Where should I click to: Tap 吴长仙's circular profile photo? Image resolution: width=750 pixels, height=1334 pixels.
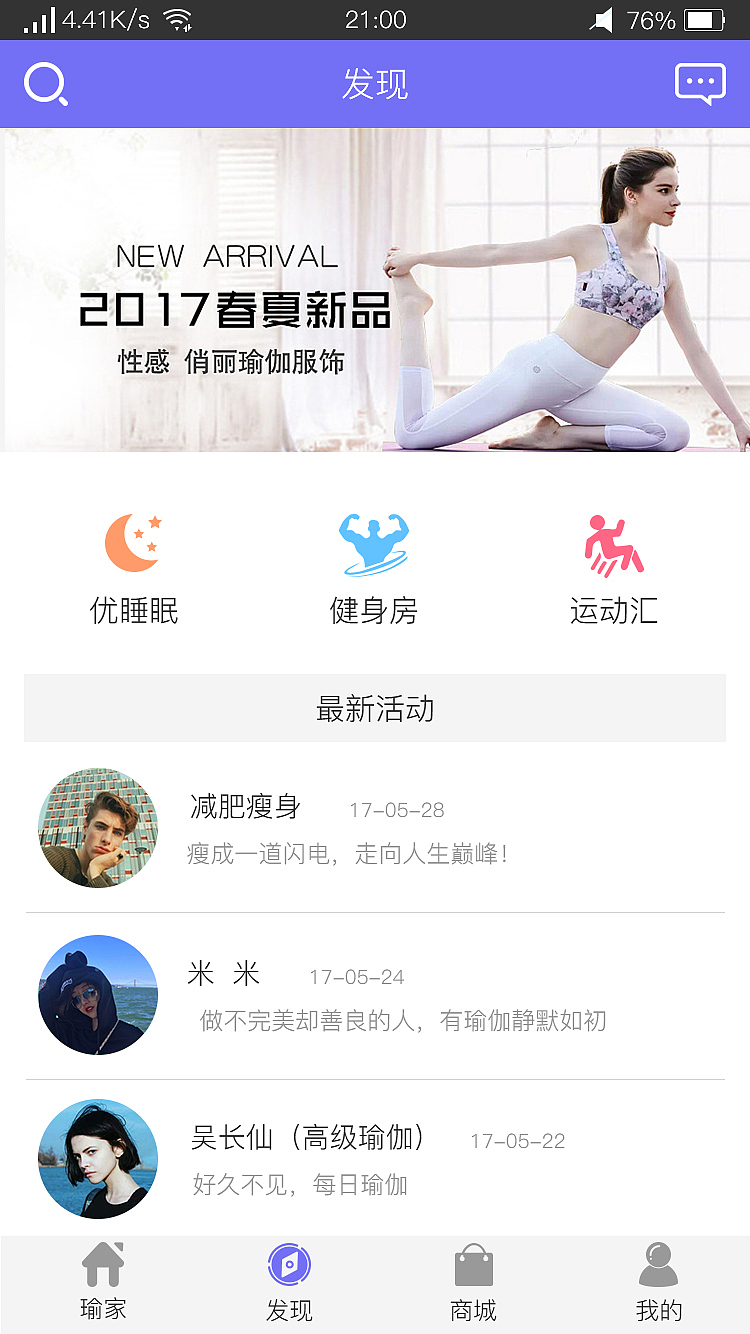point(97,1158)
